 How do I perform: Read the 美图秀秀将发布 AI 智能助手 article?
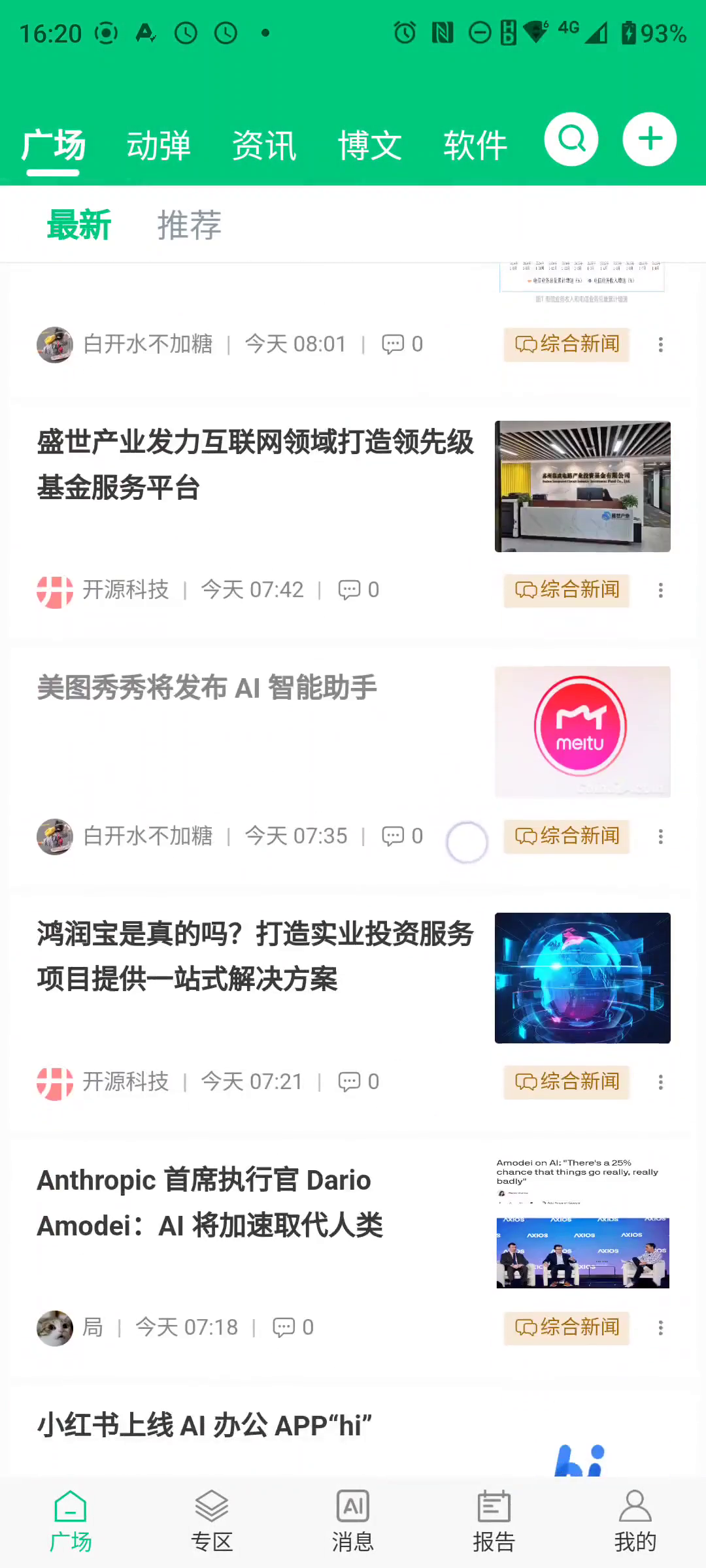coord(207,688)
